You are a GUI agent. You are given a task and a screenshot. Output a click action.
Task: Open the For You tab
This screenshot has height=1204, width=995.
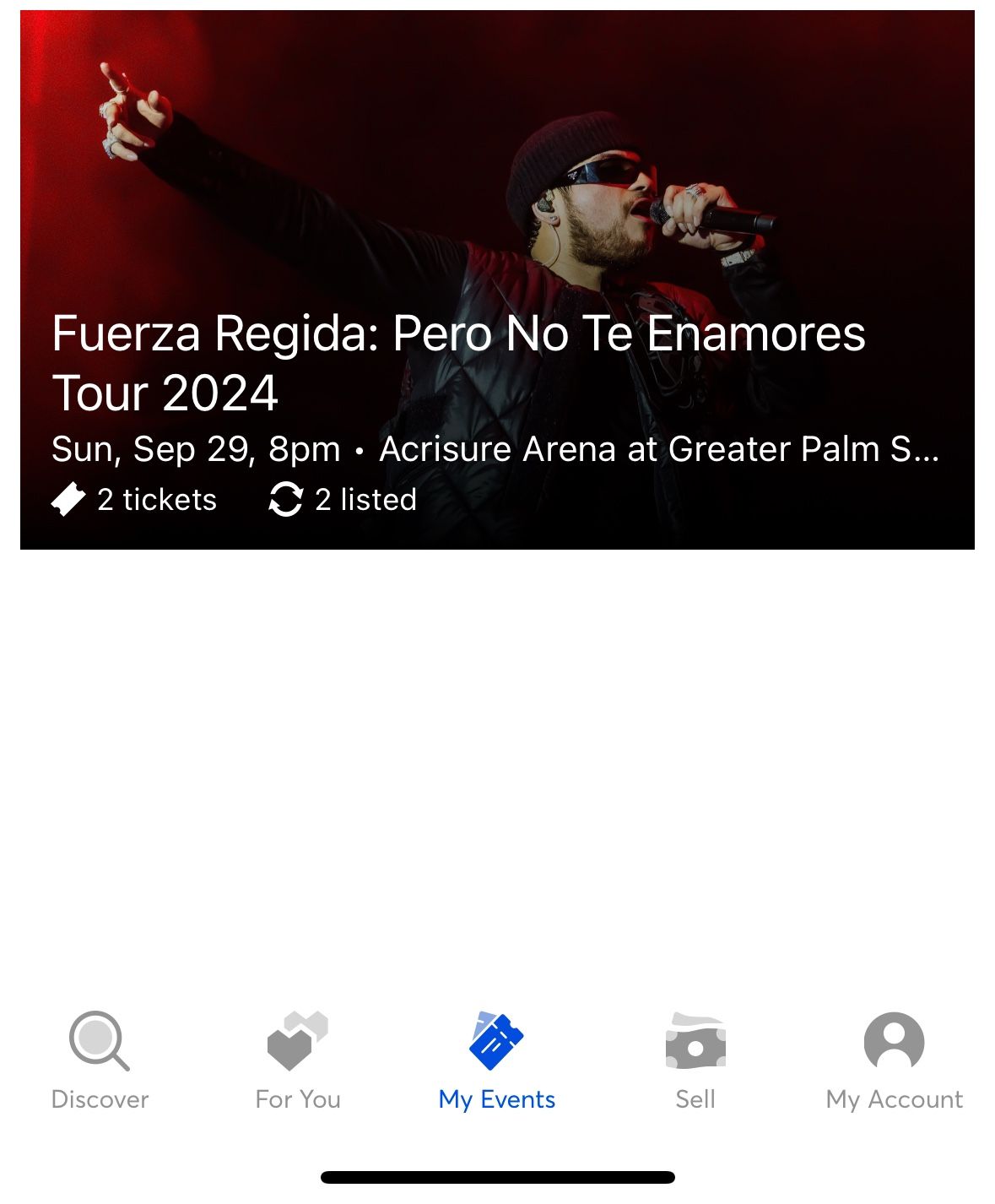(298, 1061)
